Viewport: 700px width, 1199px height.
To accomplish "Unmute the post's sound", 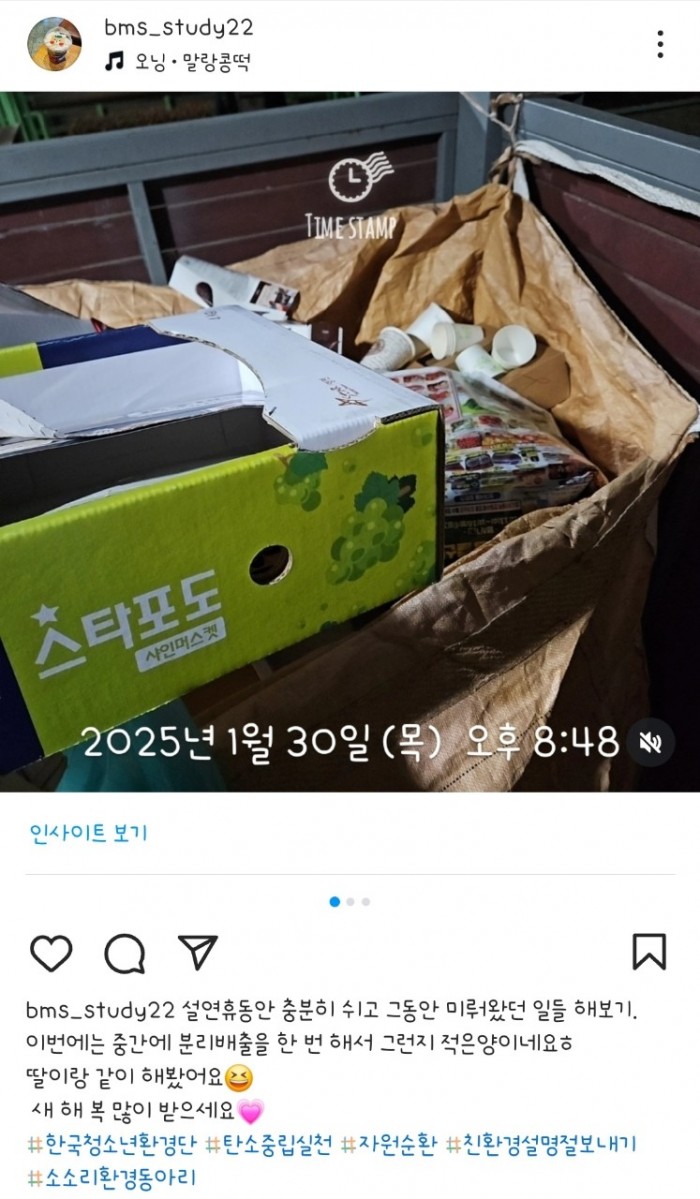I will [650, 742].
